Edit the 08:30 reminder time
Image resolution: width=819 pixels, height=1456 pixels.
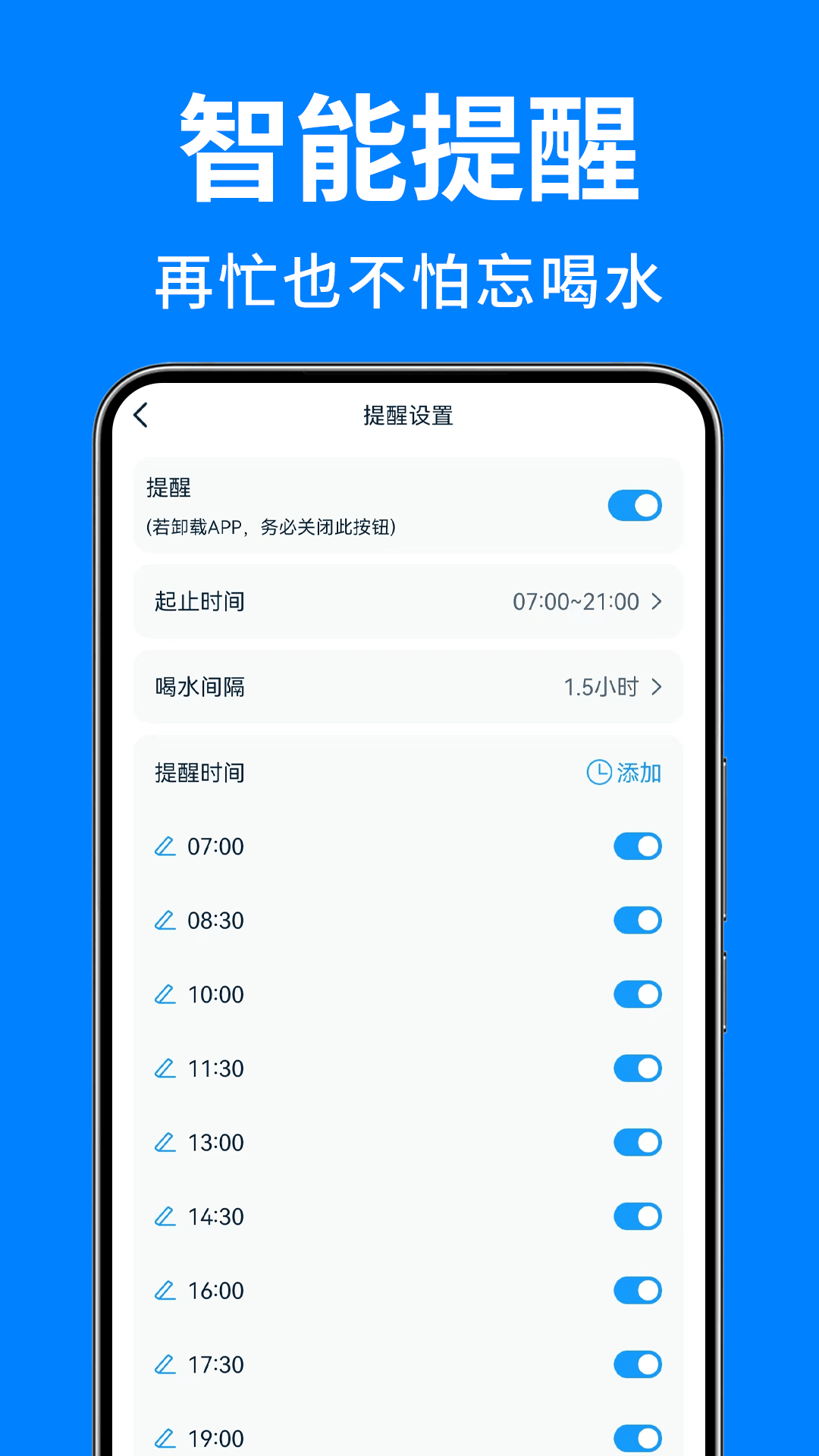click(163, 920)
